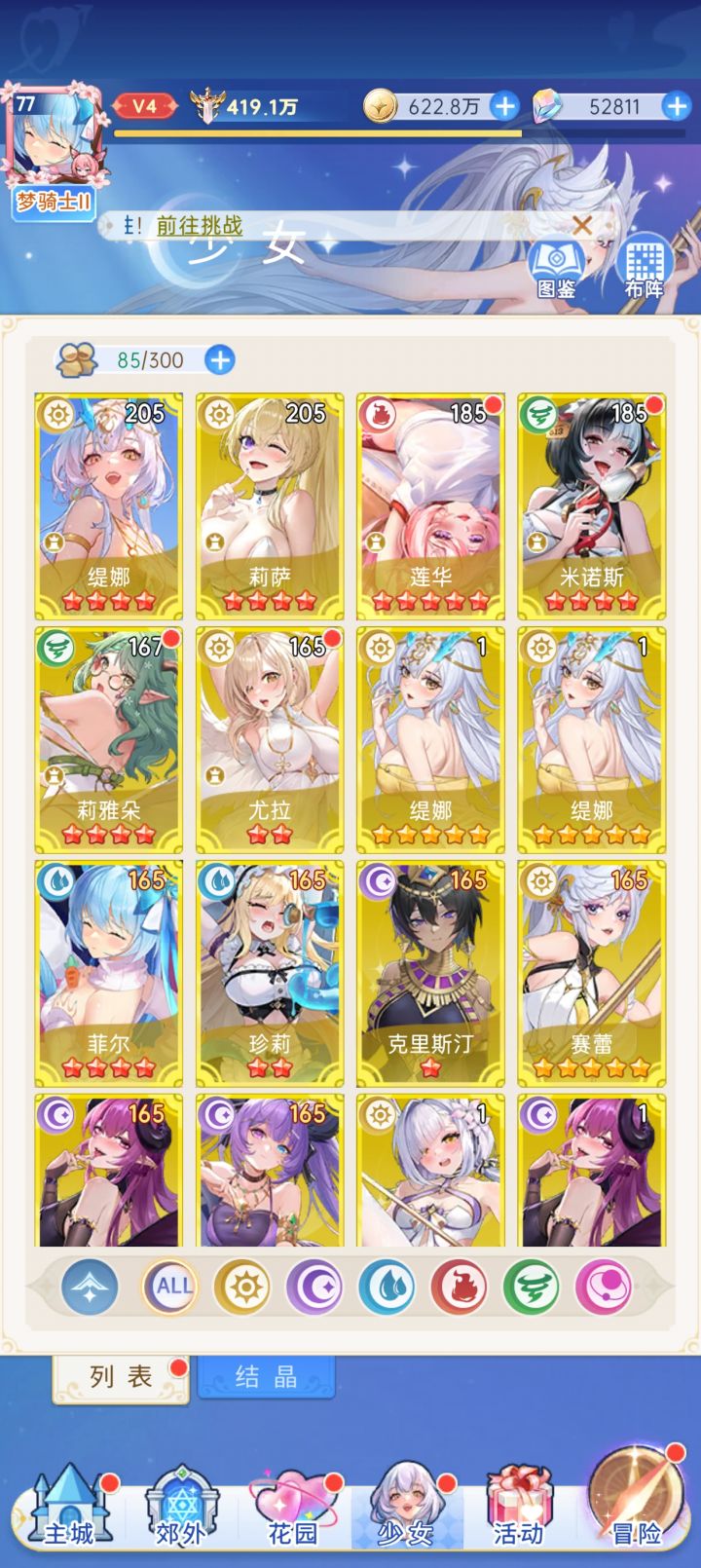
Task: Open the player avatar profile
Action: 54,139
